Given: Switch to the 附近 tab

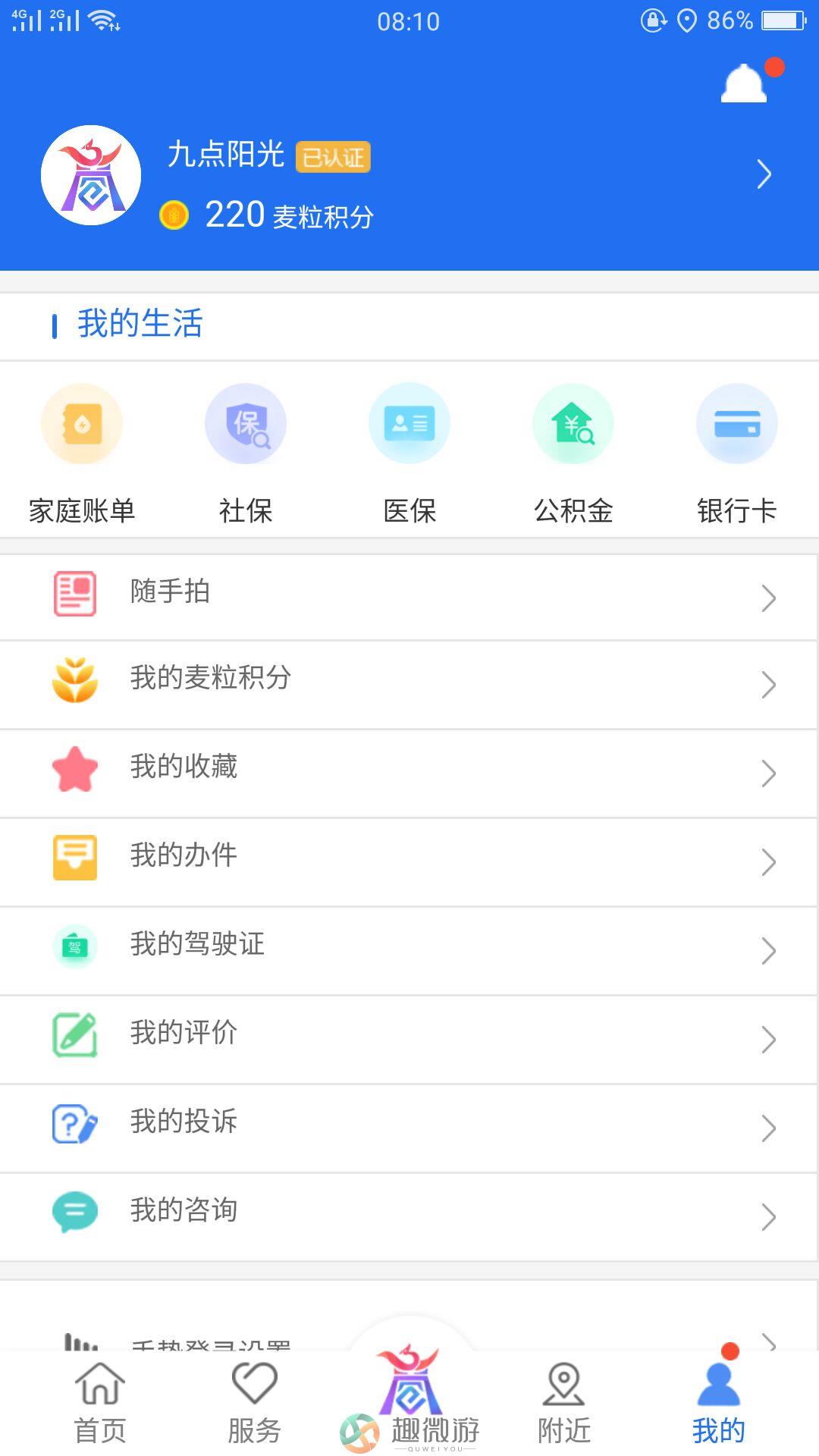Looking at the screenshot, I should point(564,1403).
